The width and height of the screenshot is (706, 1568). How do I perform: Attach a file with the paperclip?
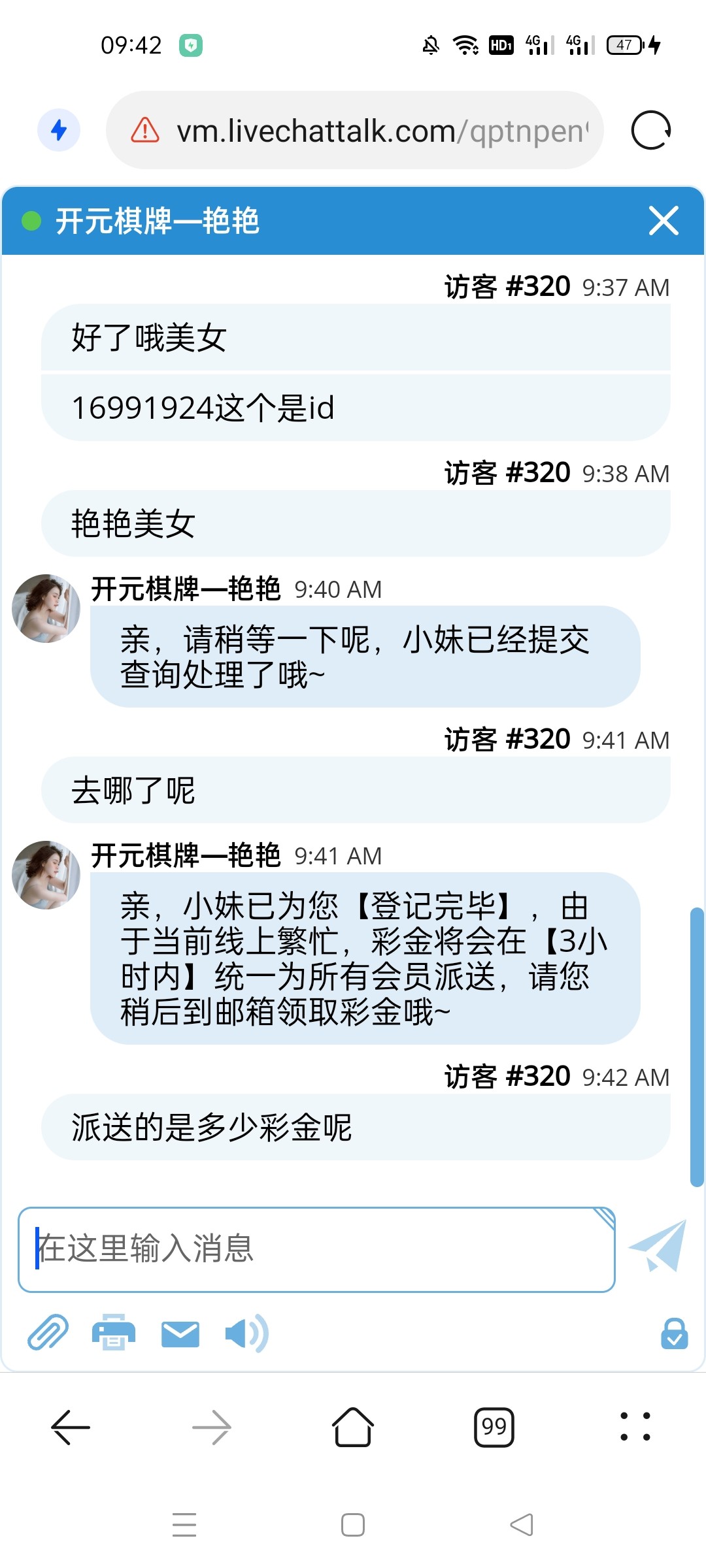click(48, 1333)
